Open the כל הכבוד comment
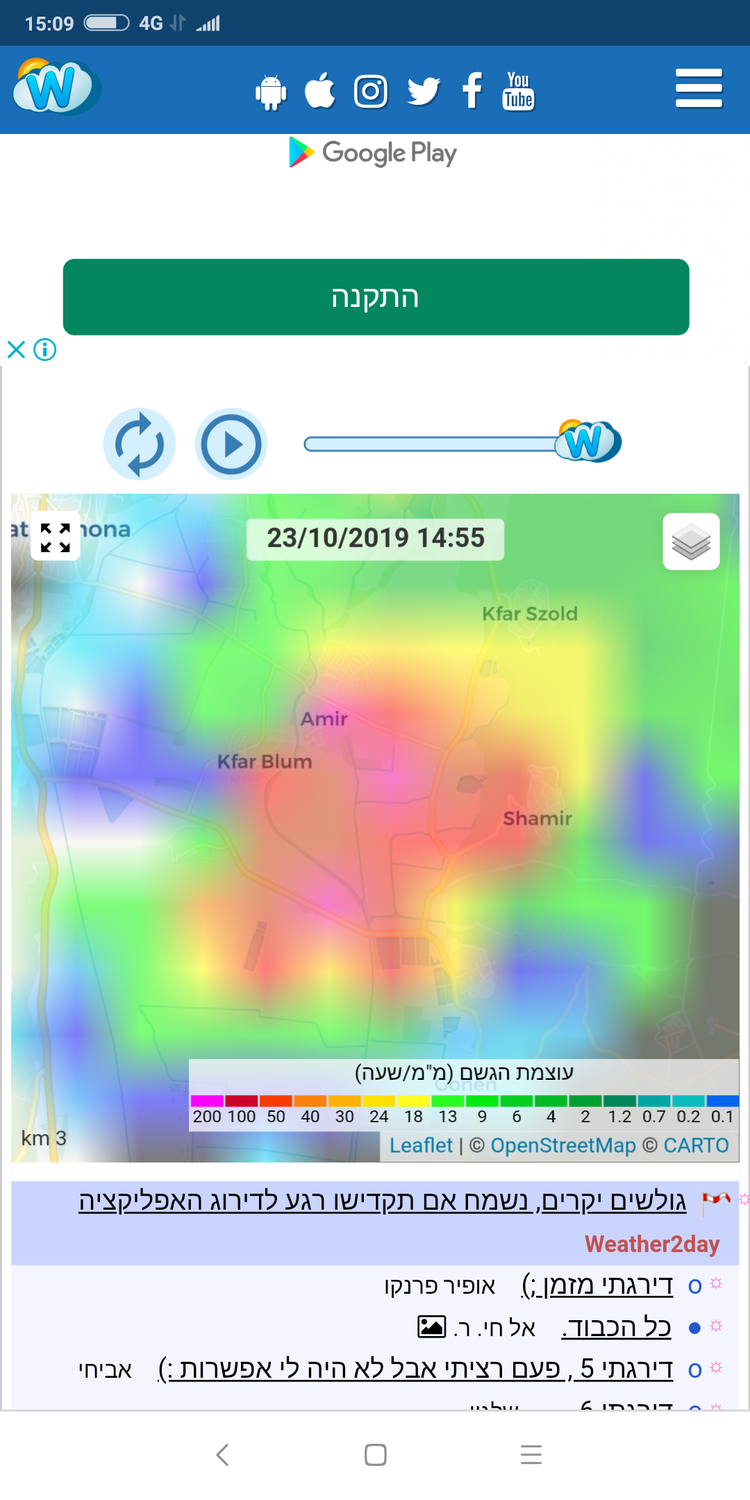Screen dimensions: 750x1500 coord(616,1327)
